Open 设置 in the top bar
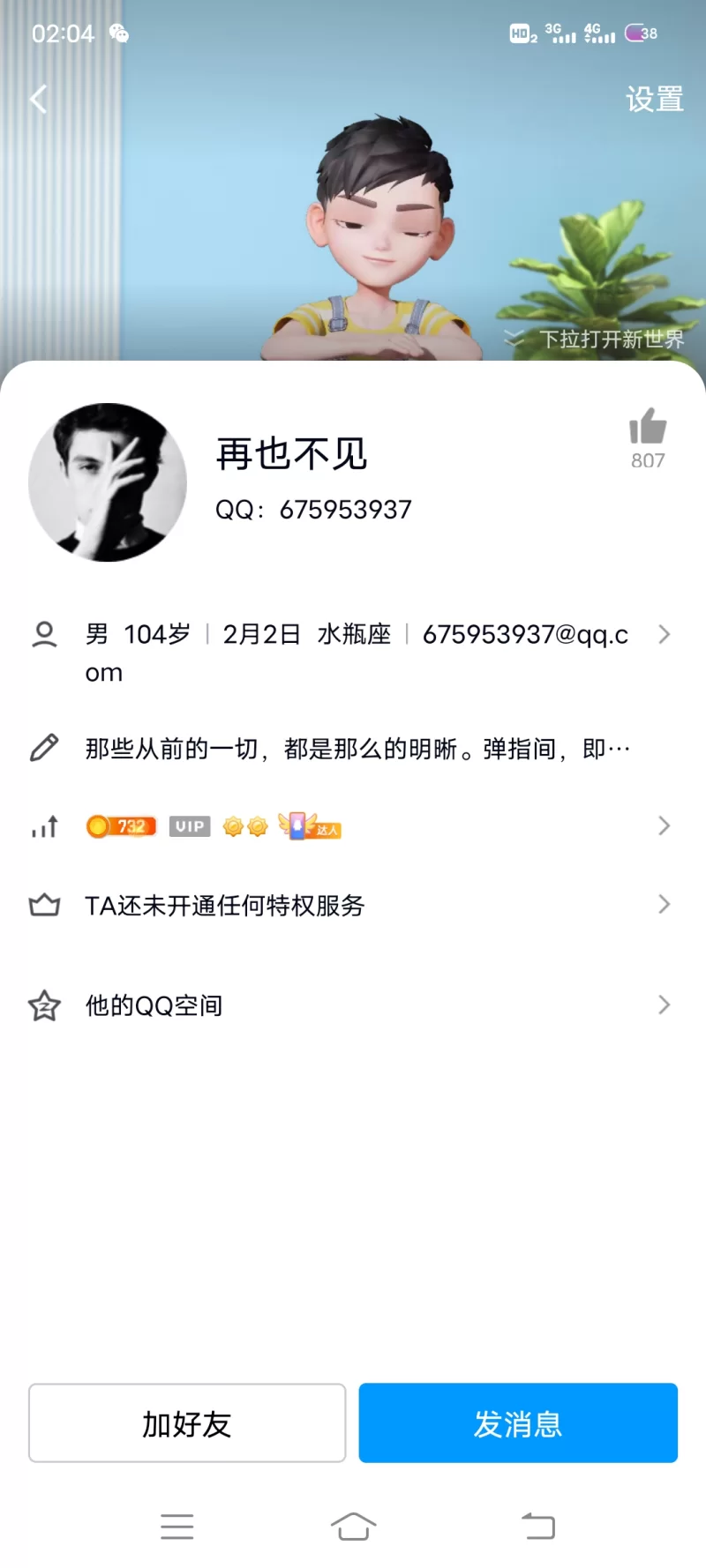Viewport: 706px width, 1568px height. coord(654,99)
